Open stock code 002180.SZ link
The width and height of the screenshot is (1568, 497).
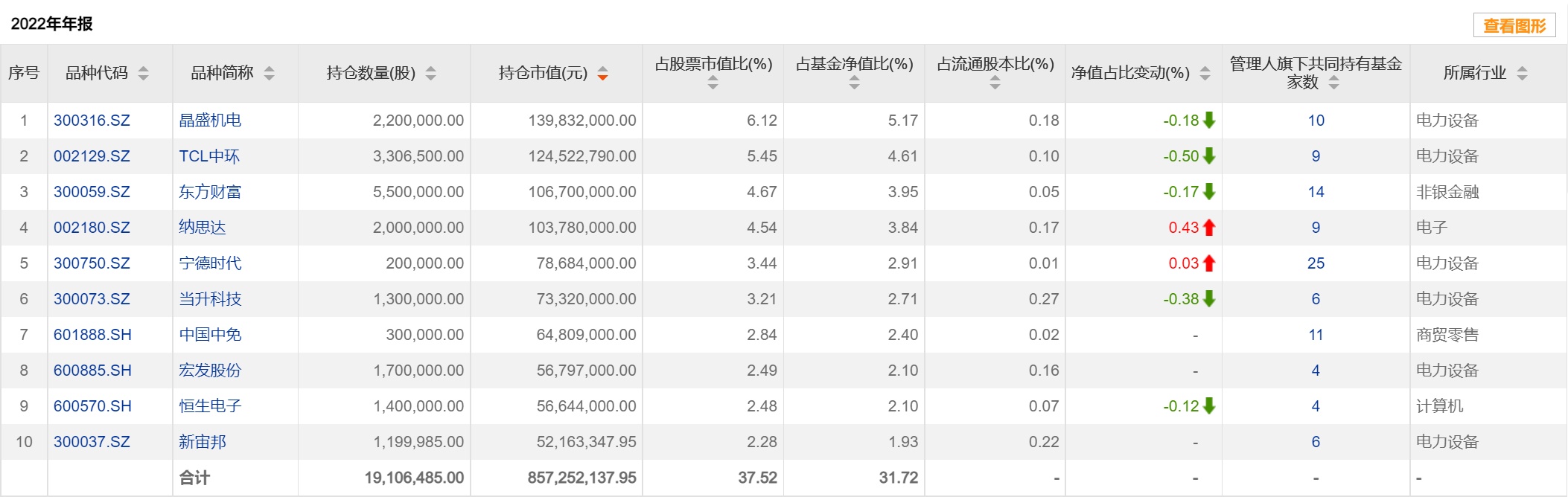tap(92, 228)
